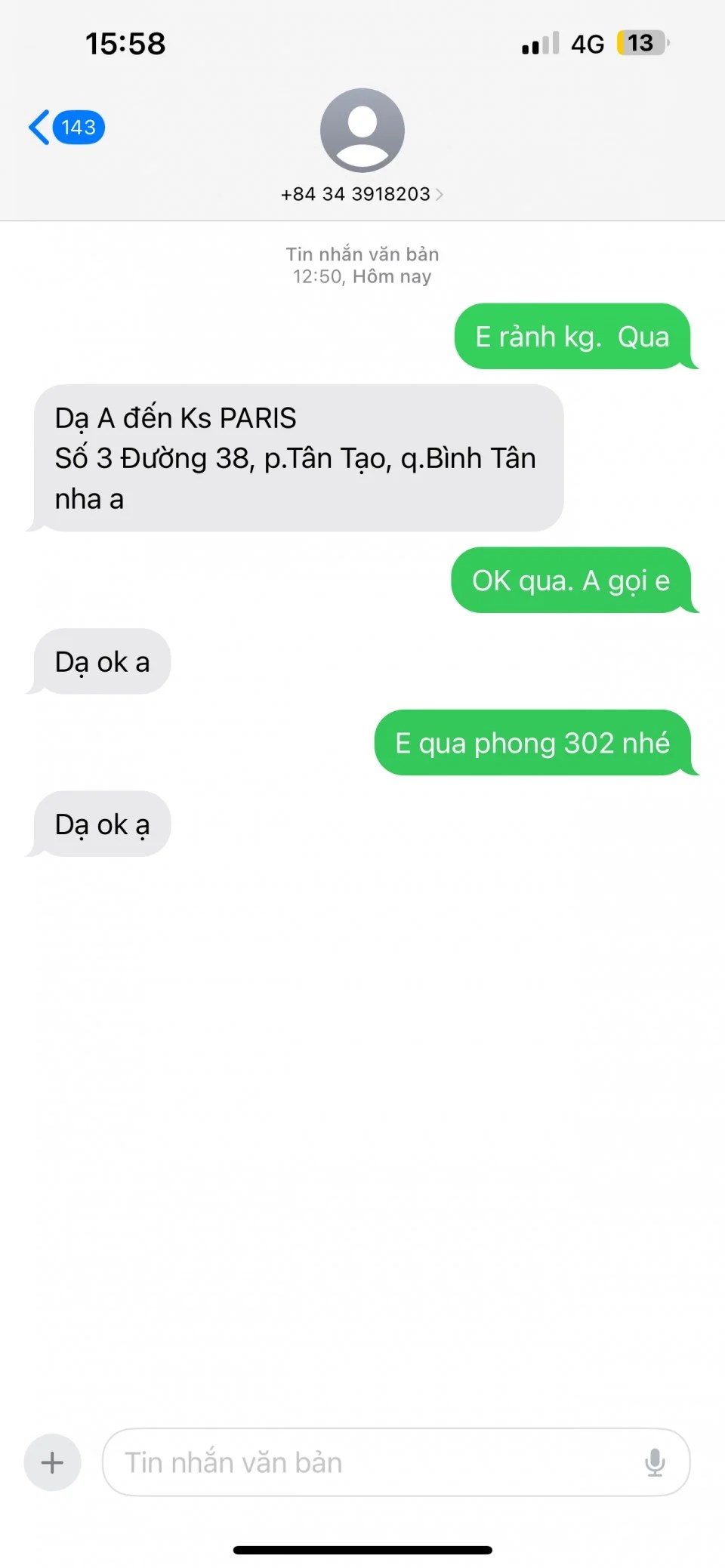This screenshot has height=1568, width=725.
Task: Go back to the message list
Action: coord(66,127)
